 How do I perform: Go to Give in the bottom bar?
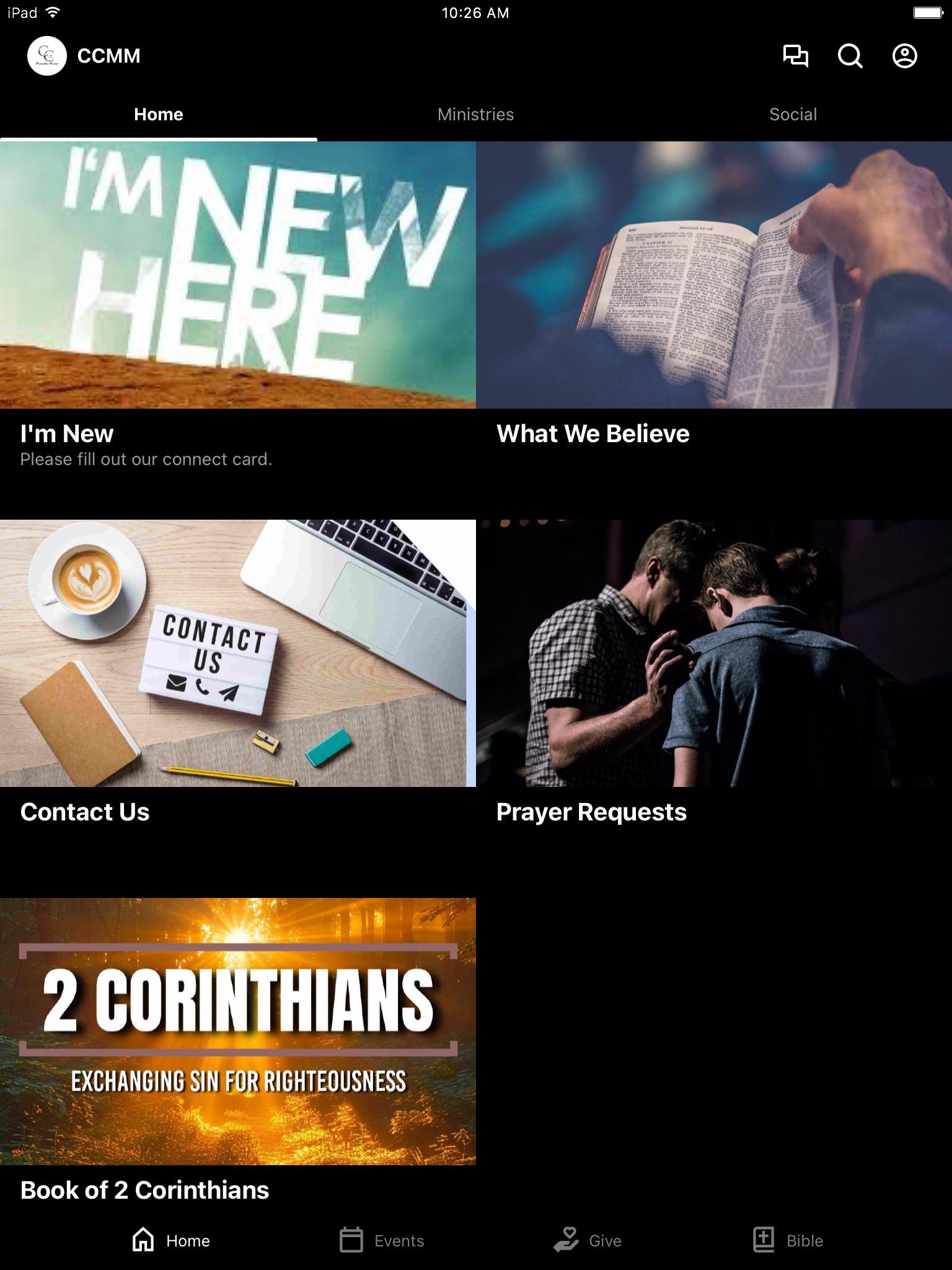click(x=588, y=1240)
